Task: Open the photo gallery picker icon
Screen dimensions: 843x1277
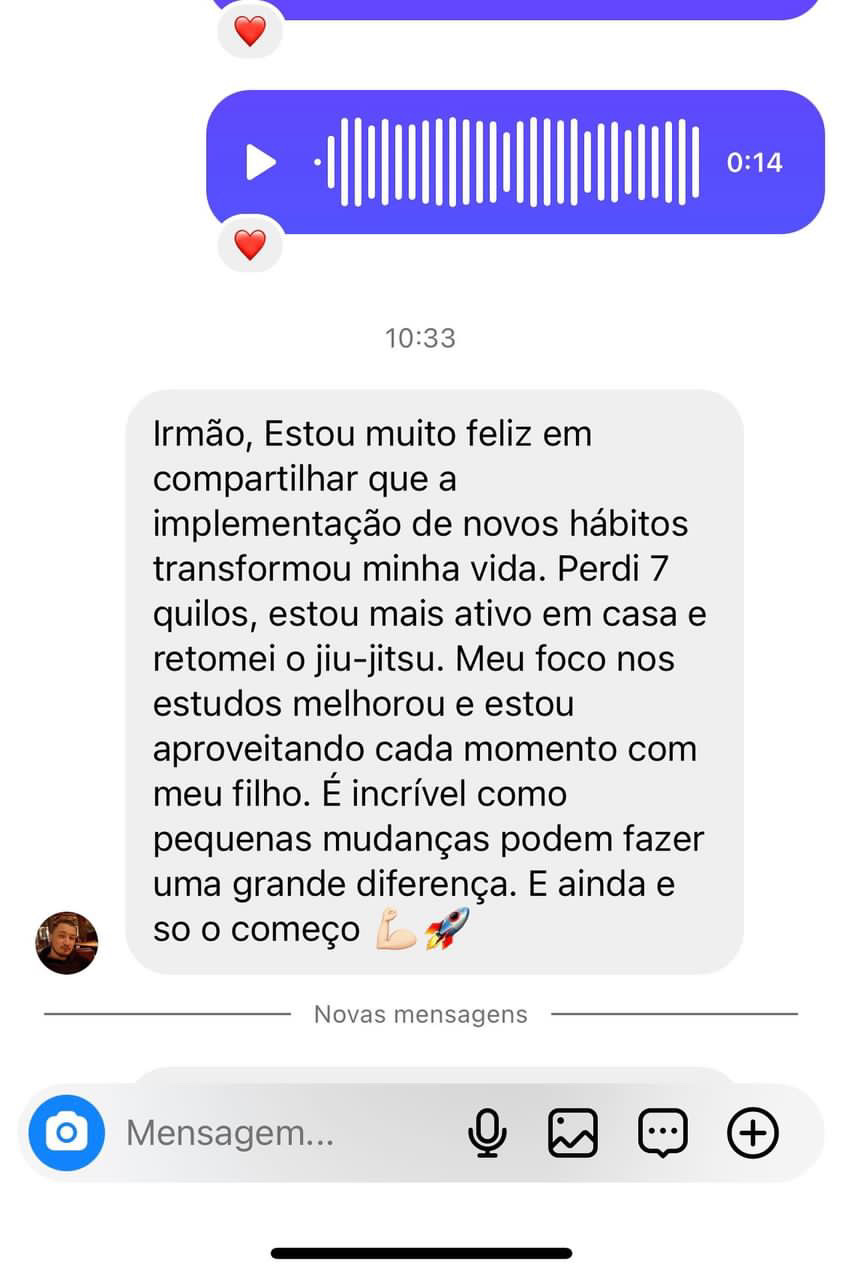Action: point(573,1132)
